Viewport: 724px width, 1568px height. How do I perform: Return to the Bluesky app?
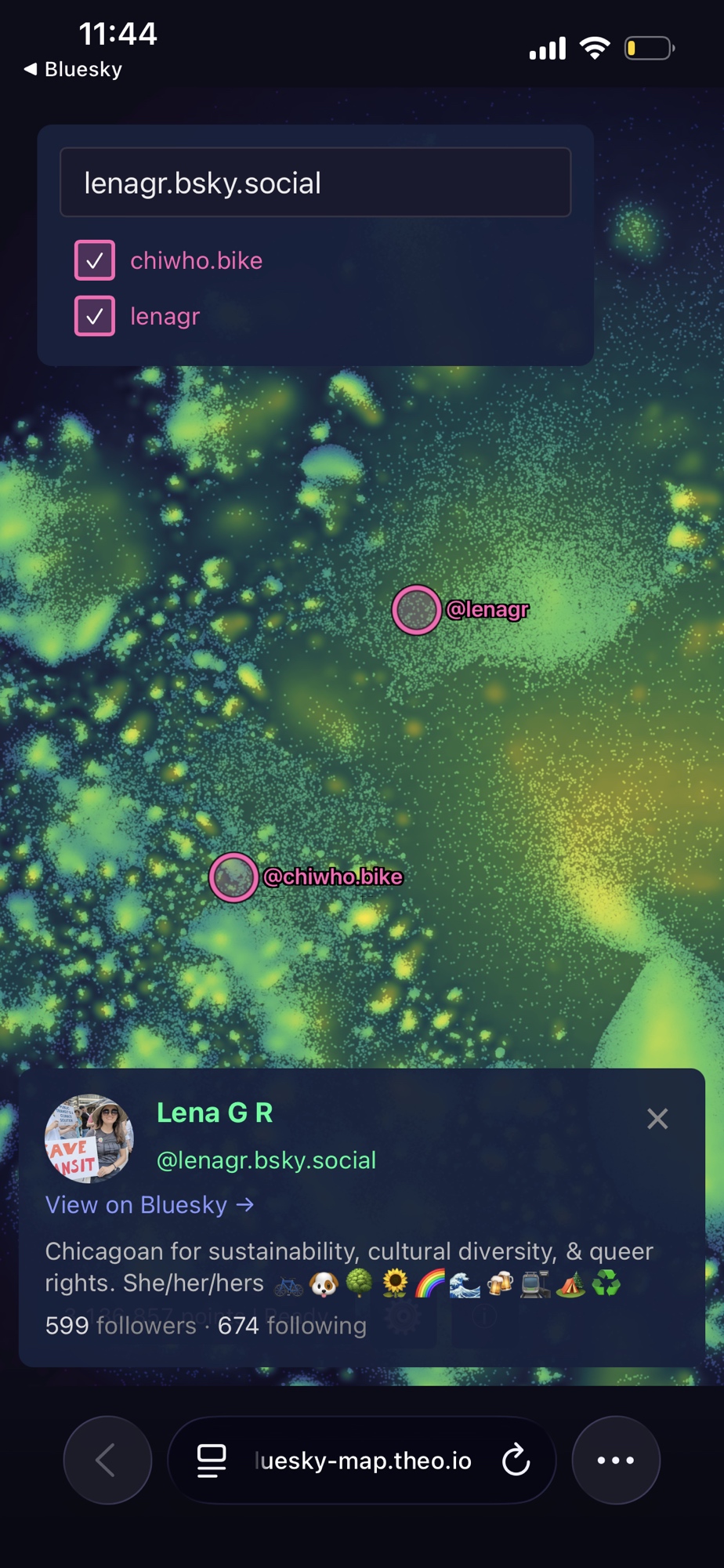pyautogui.click(x=73, y=69)
